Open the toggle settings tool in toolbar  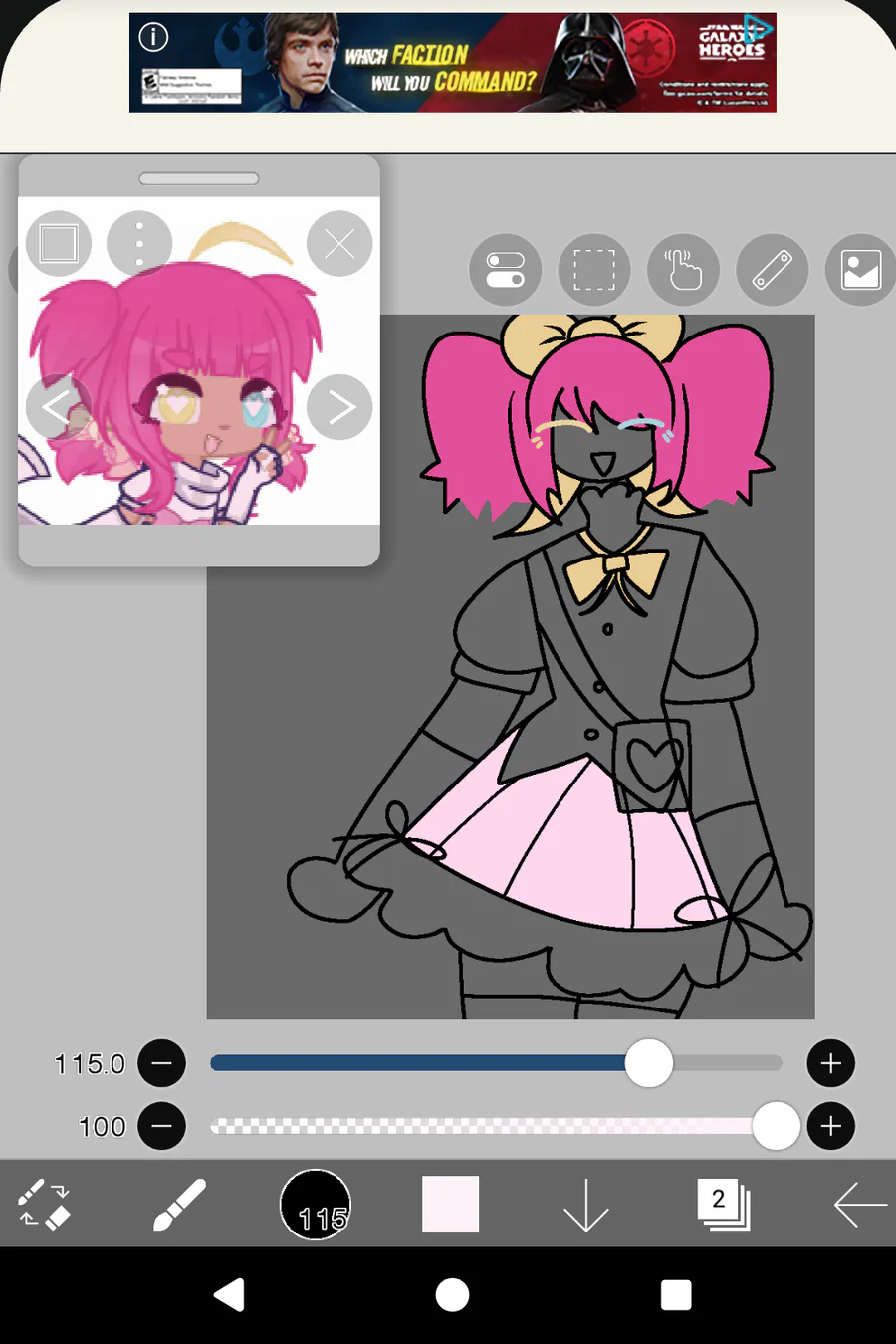pyautogui.click(x=506, y=270)
